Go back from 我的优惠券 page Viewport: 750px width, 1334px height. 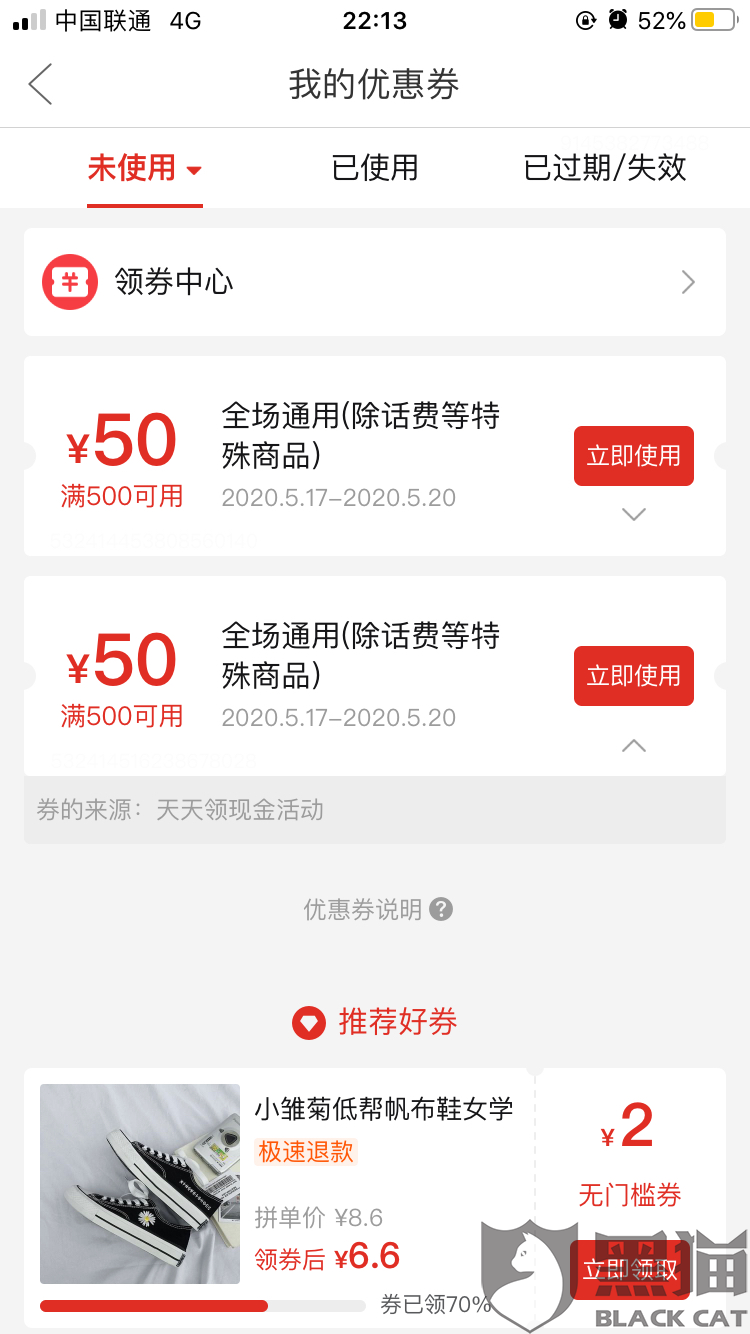41,85
